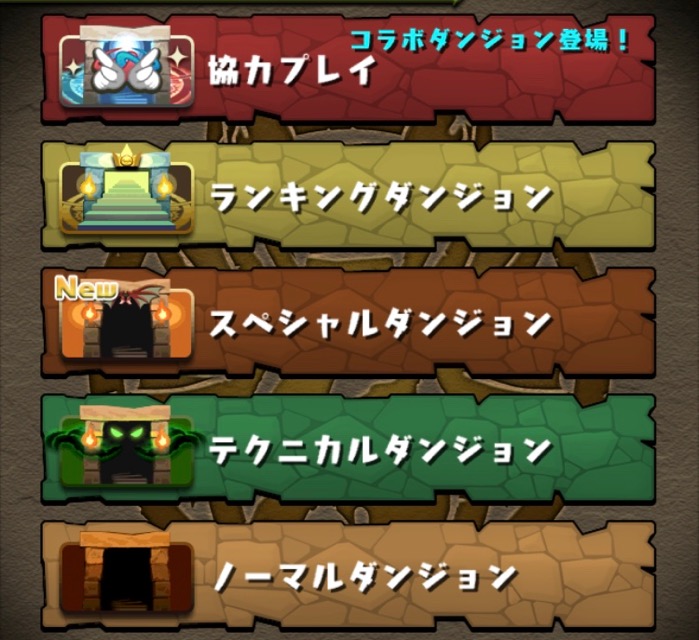Select テクニカルダンジョン

(x=350, y=449)
